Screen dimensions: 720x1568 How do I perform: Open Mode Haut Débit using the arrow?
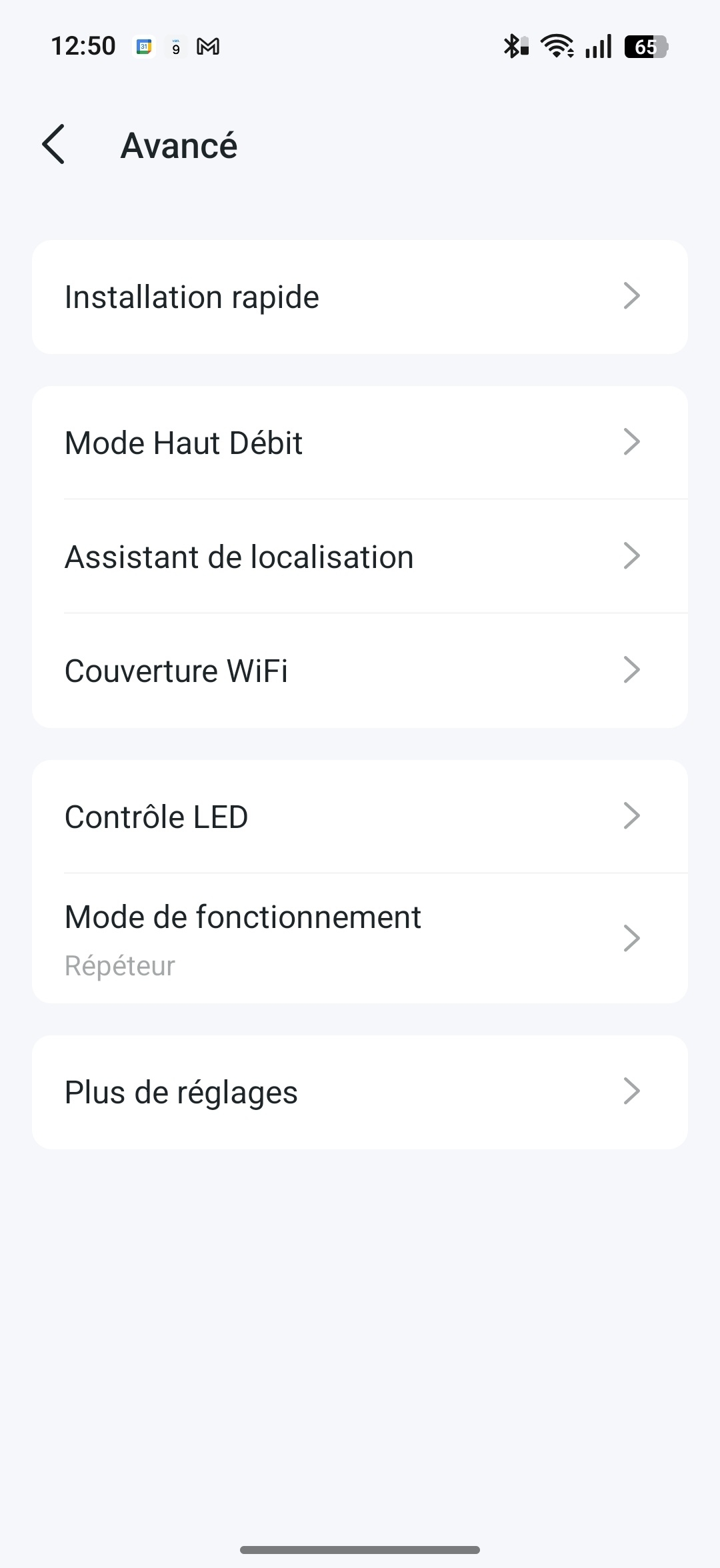(x=632, y=441)
